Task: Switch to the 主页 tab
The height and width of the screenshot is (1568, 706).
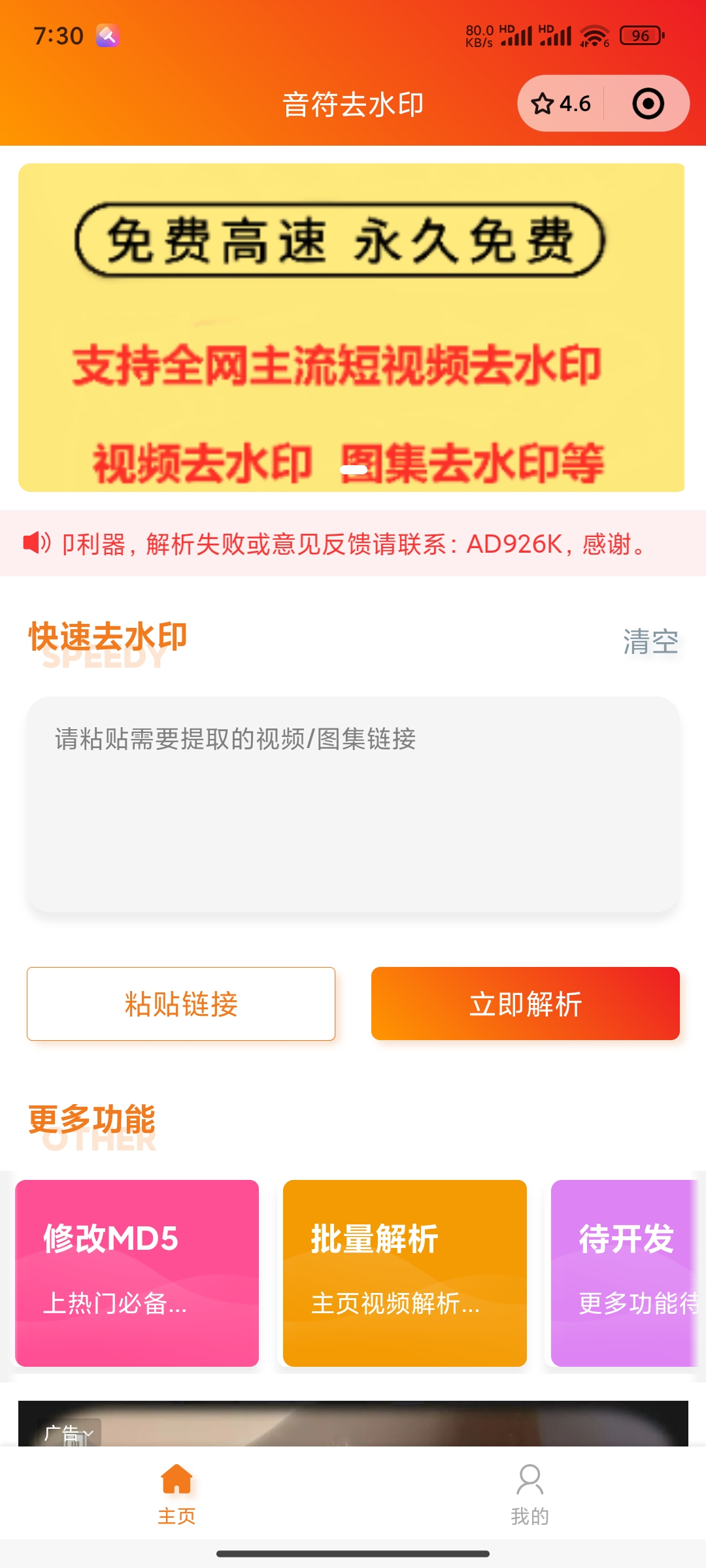Action: [x=176, y=1494]
